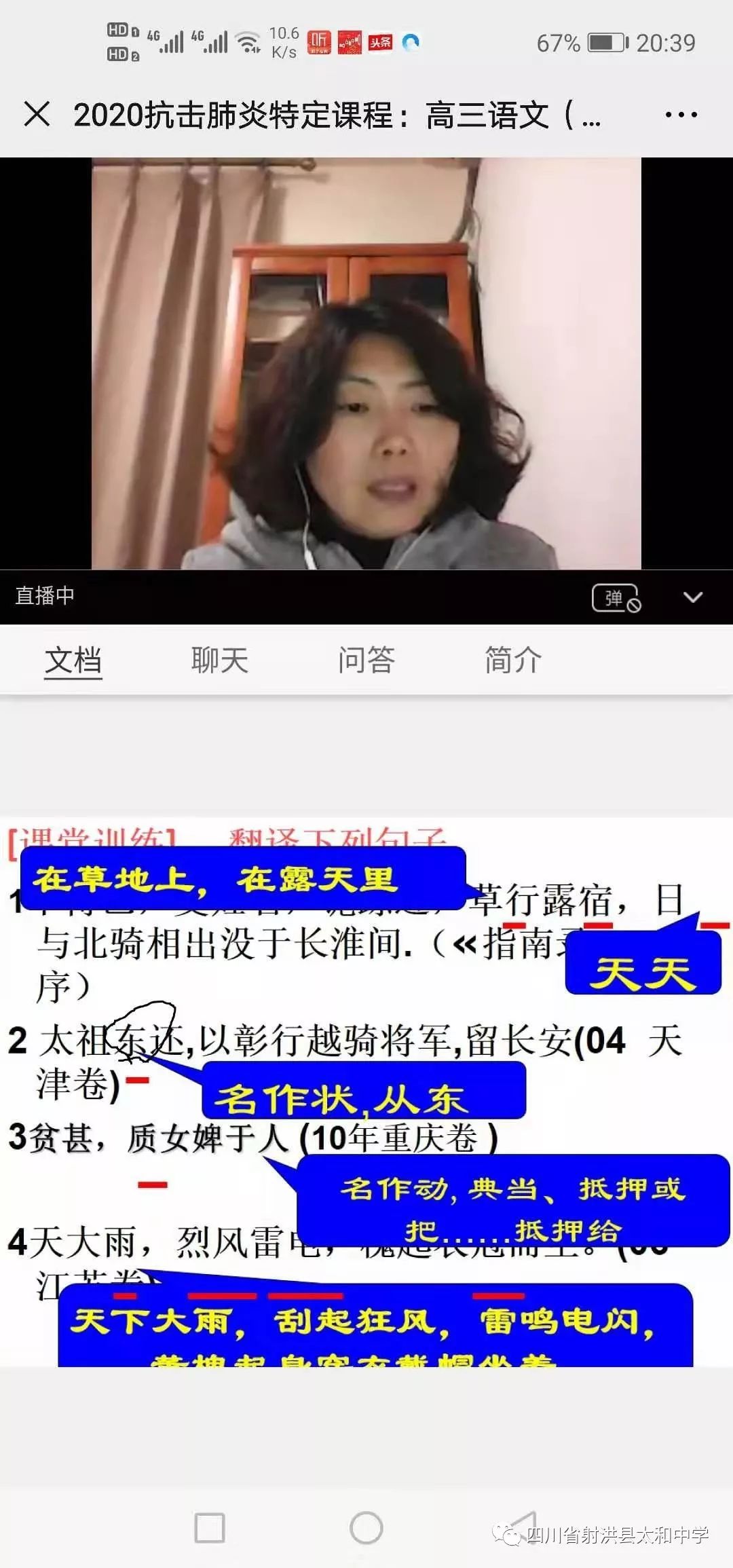Close the live course page
Viewport: 733px width, 1568px height.
pos(37,114)
